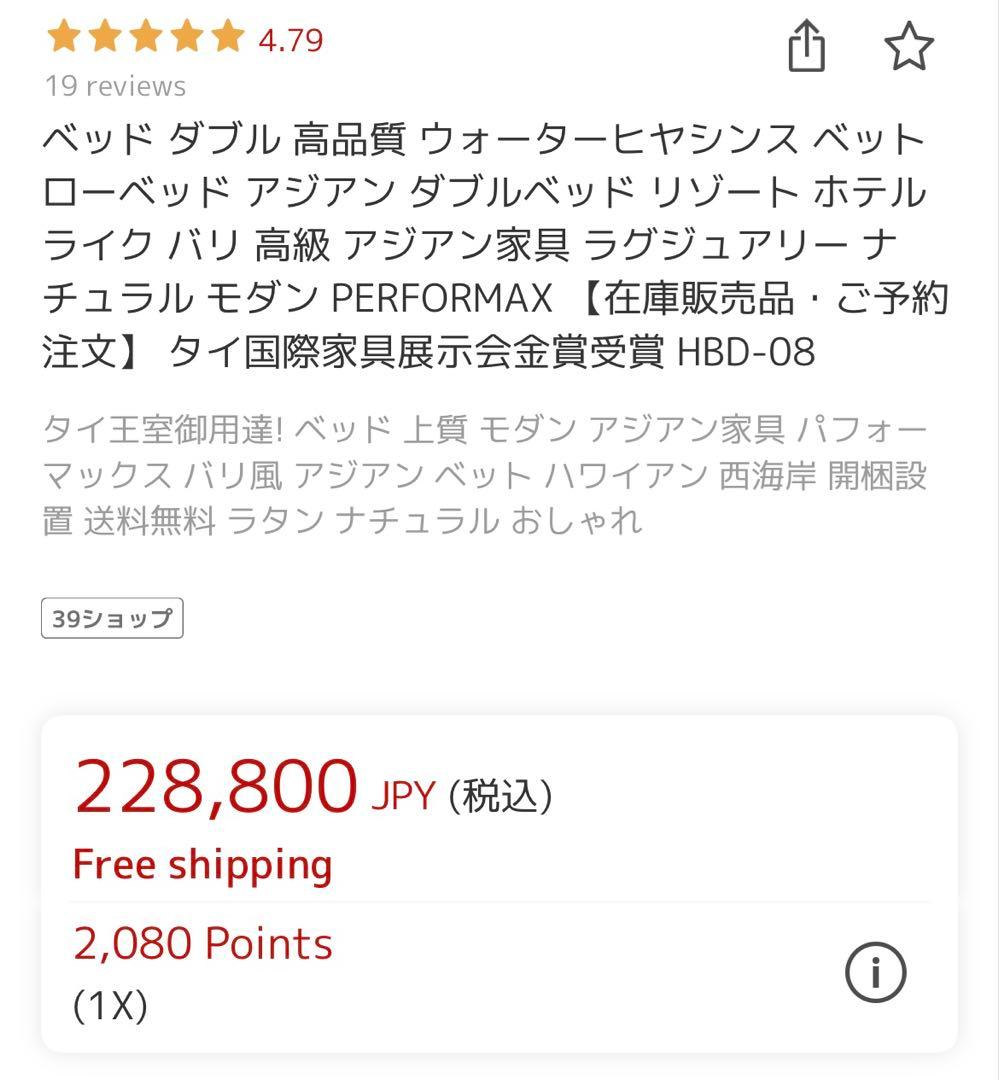Tap the middle rating star
This screenshot has height=1080, width=999.
[x=143, y=40]
